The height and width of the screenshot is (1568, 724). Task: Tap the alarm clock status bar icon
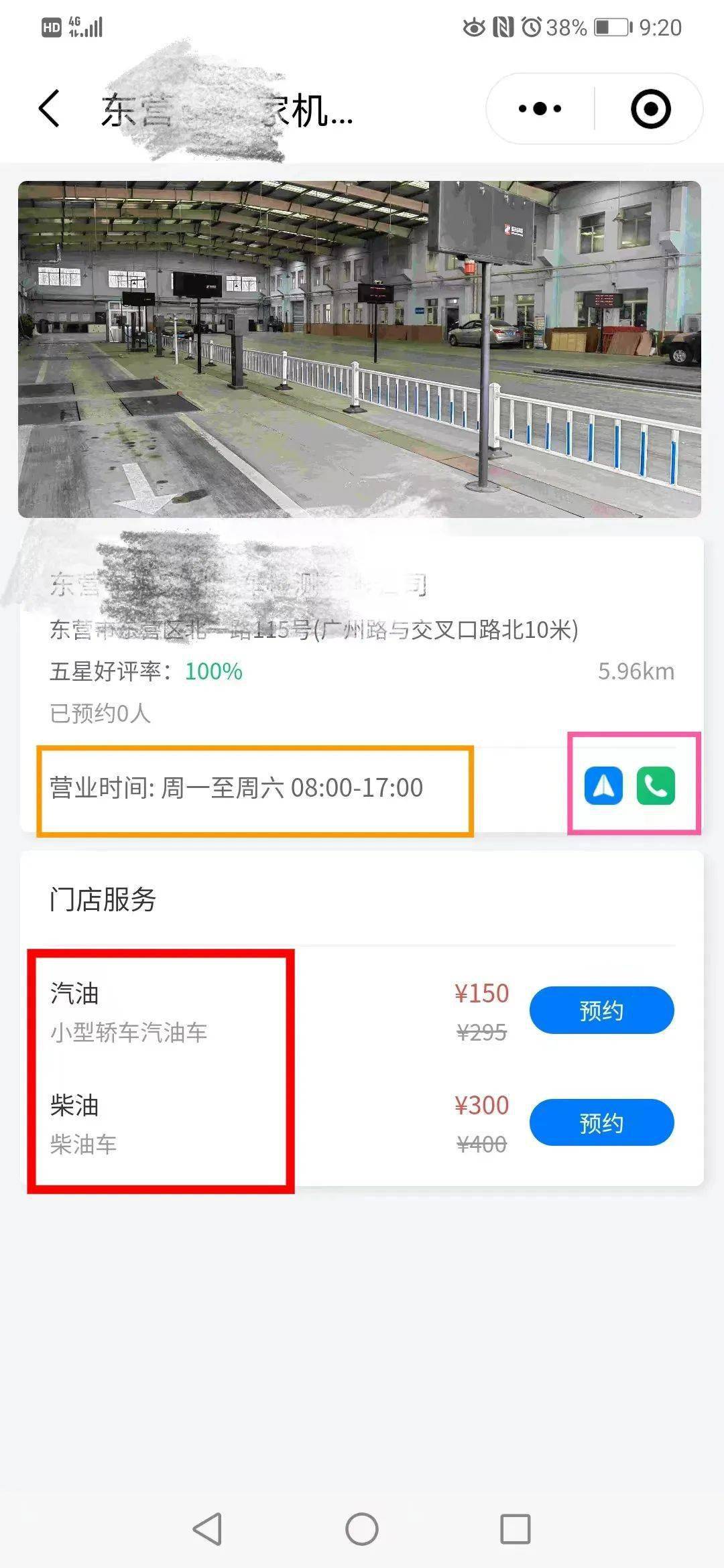coord(530,27)
